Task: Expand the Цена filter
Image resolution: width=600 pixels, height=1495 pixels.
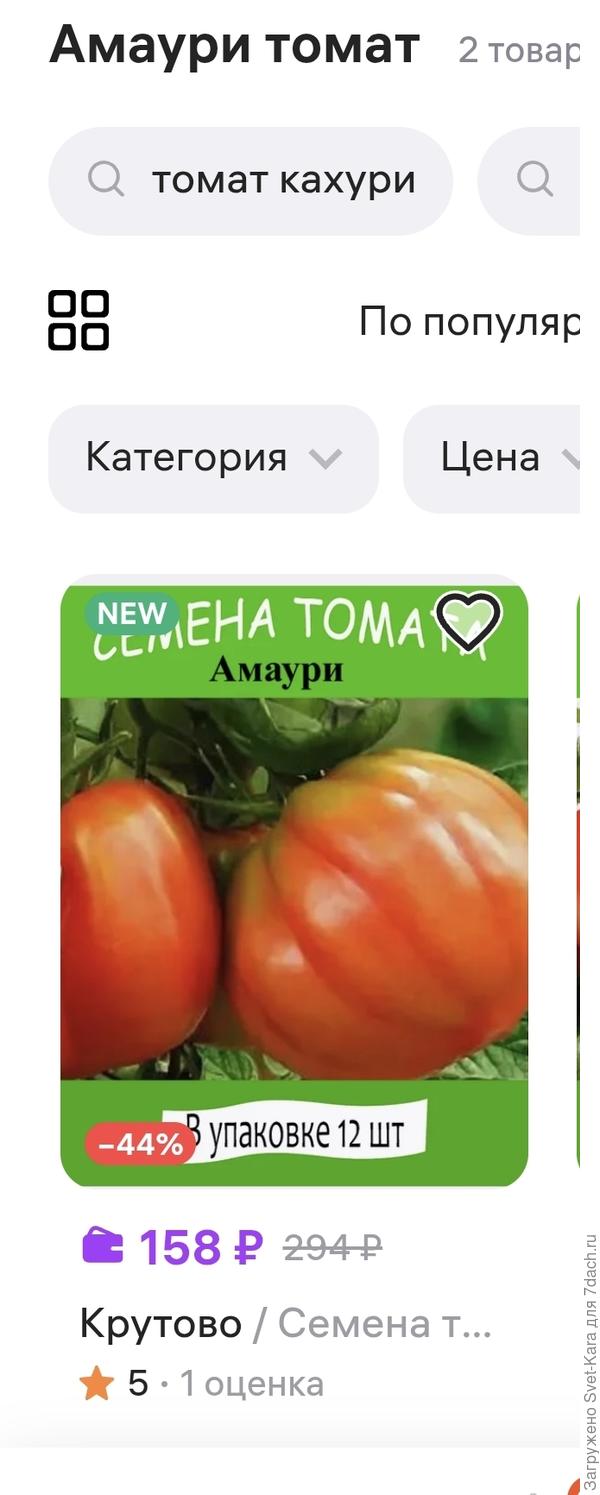Action: click(x=497, y=458)
